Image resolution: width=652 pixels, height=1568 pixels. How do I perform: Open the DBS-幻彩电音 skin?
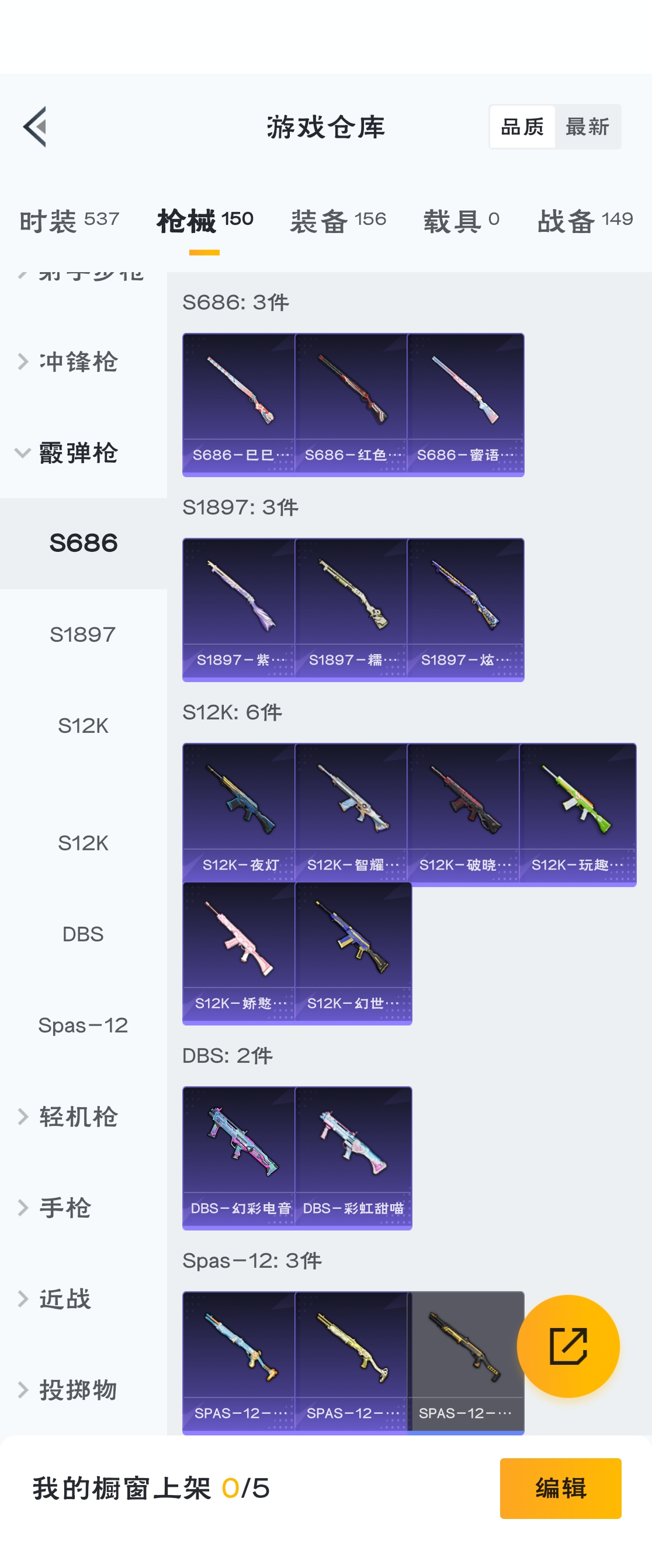click(240, 1156)
